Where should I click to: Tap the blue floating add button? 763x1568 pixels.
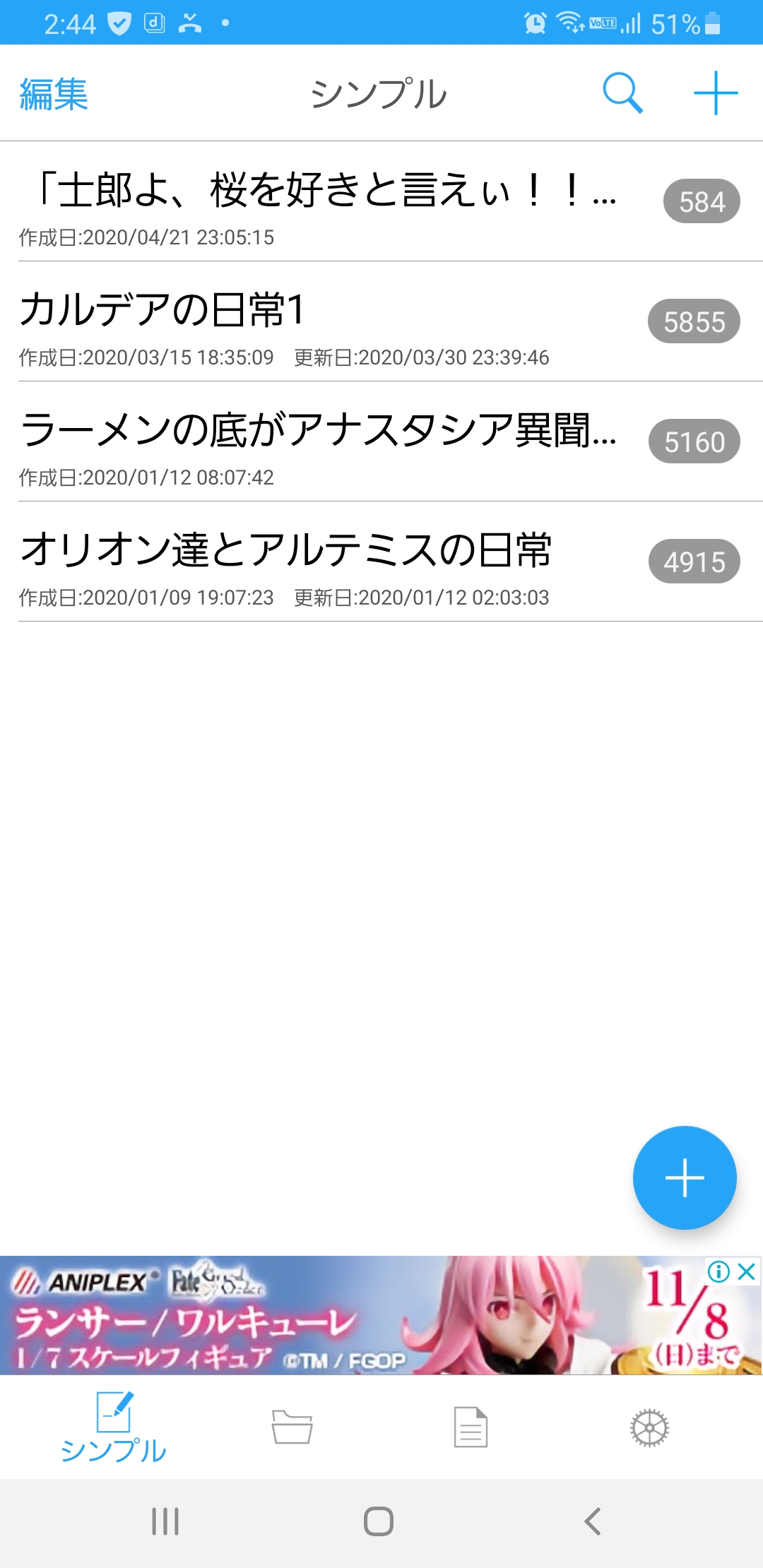coord(684,1177)
